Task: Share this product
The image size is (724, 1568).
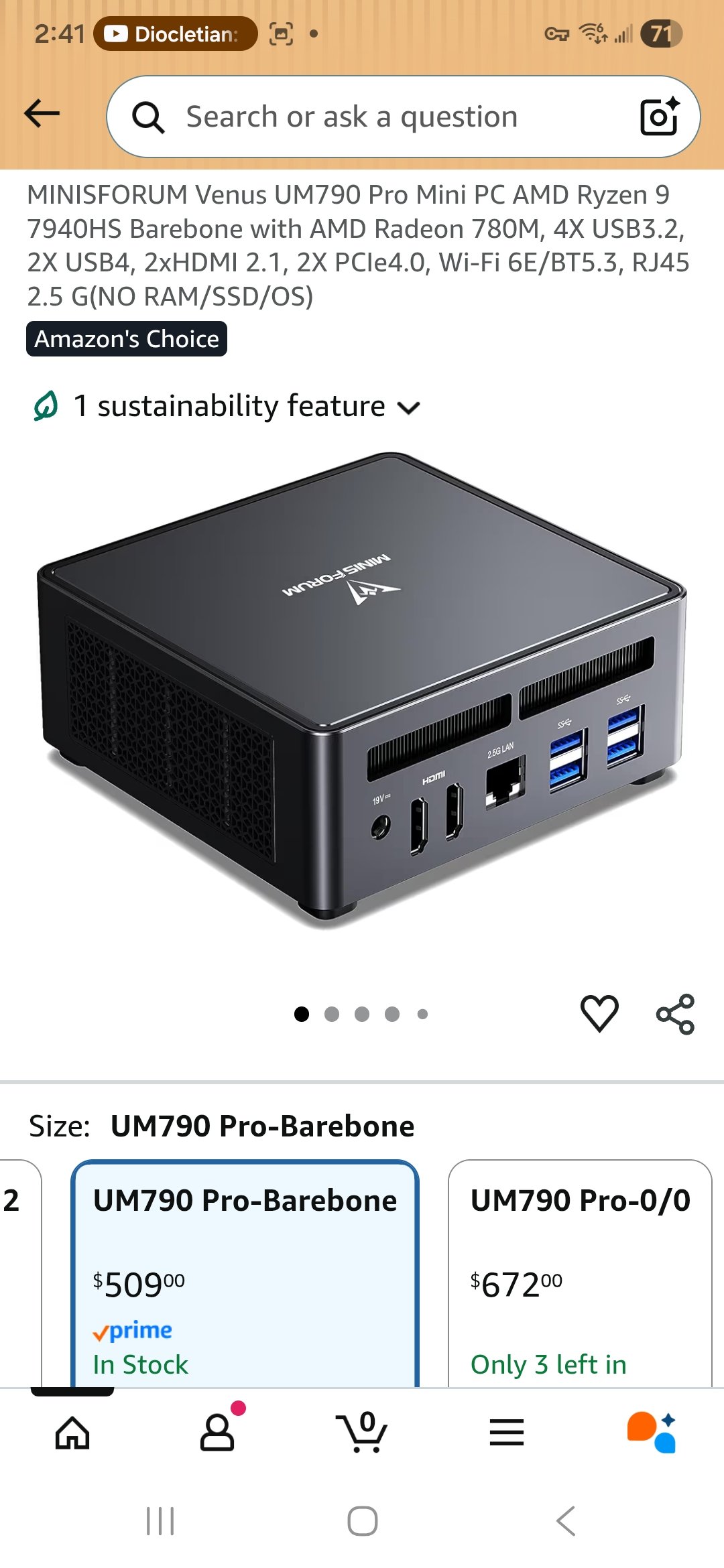Action: click(x=675, y=1013)
